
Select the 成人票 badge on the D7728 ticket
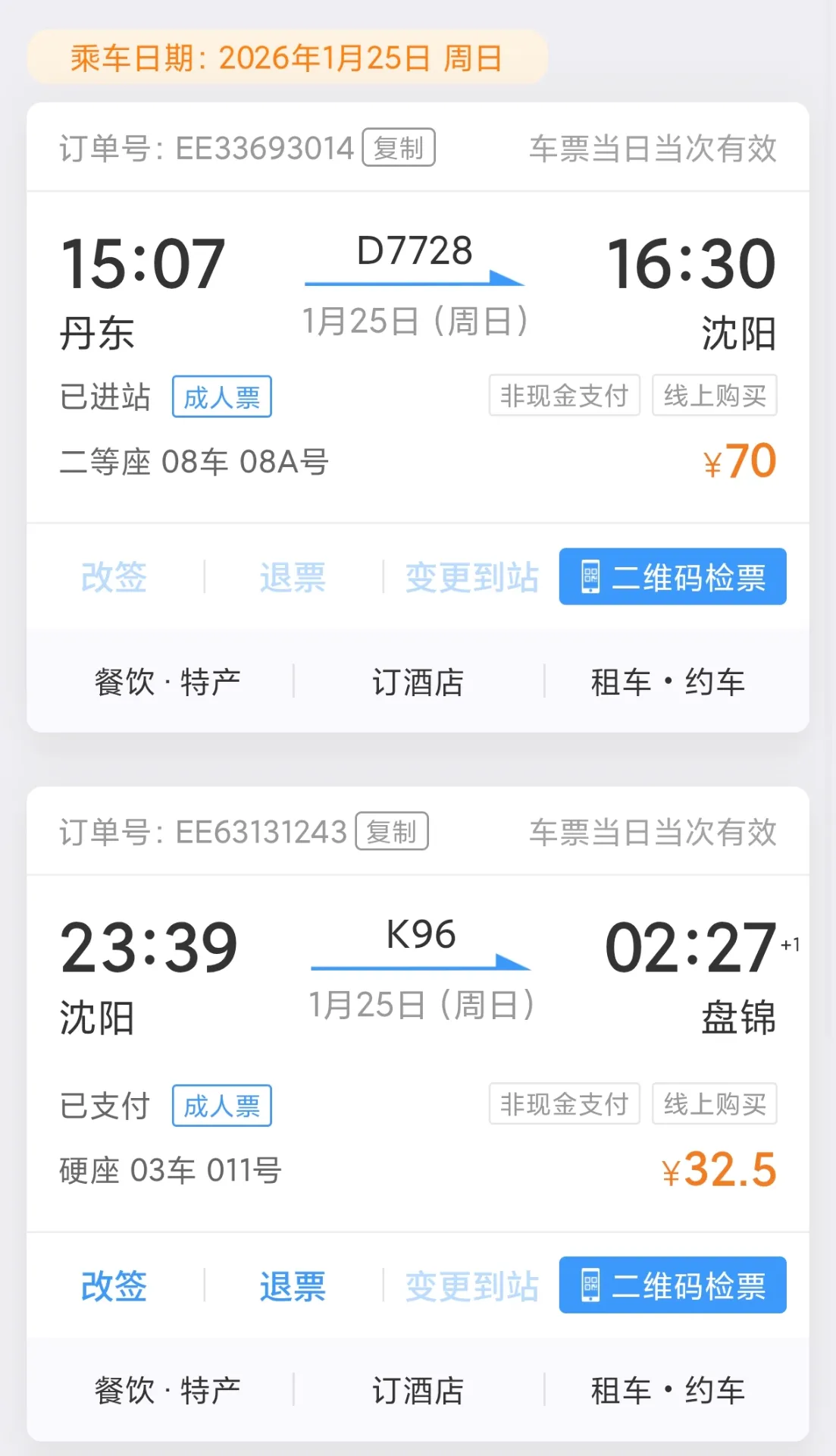coord(221,396)
